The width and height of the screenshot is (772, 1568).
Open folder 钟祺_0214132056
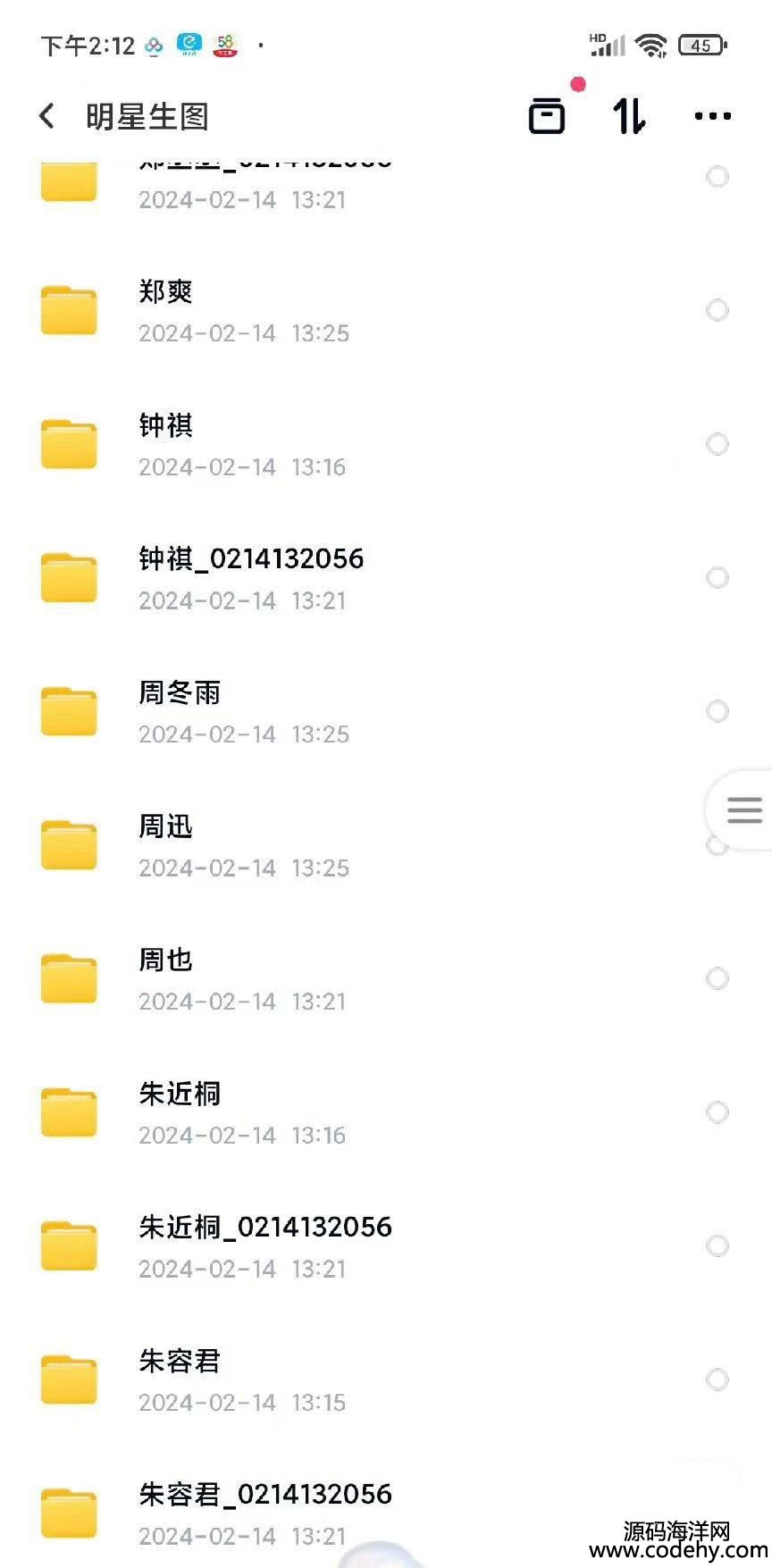point(386,578)
